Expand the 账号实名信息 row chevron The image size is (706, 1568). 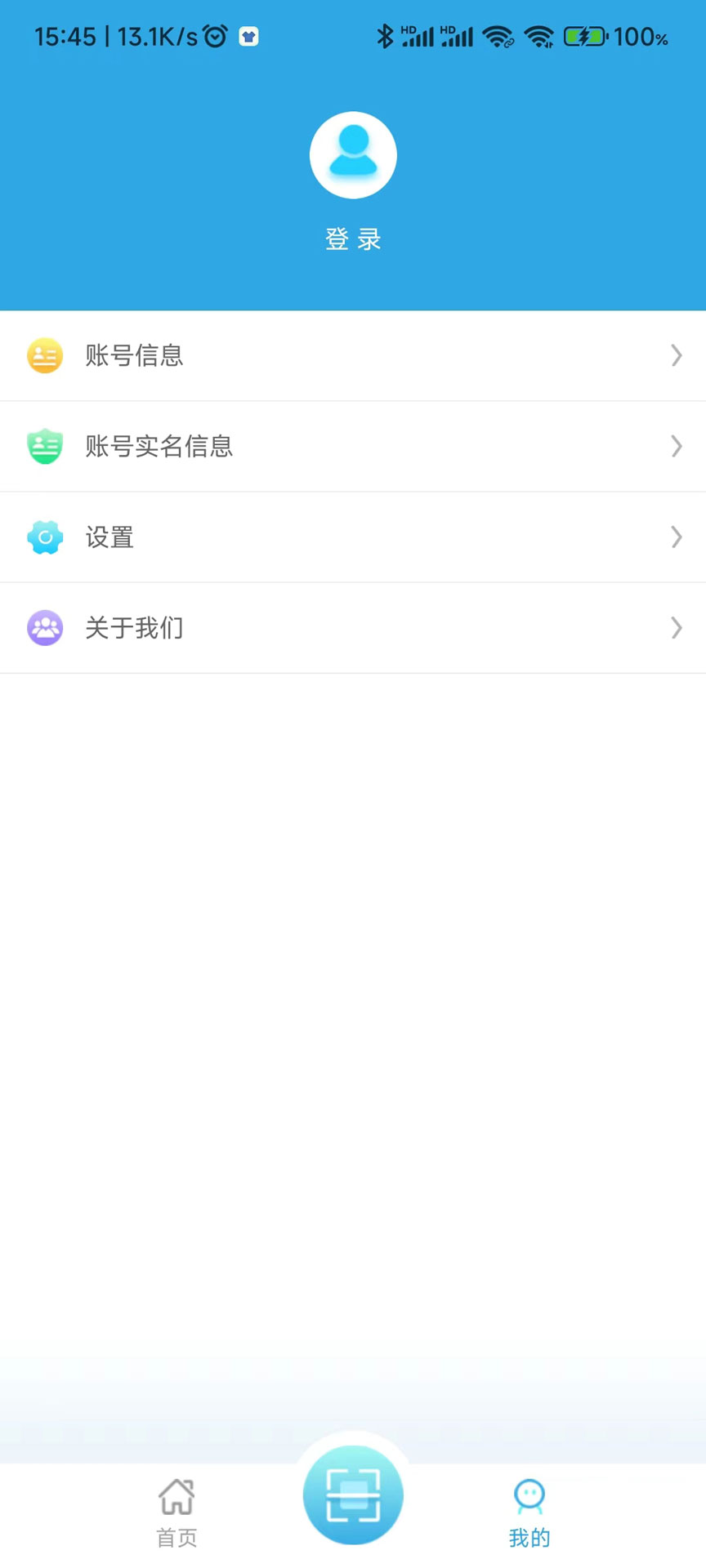[x=677, y=446]
